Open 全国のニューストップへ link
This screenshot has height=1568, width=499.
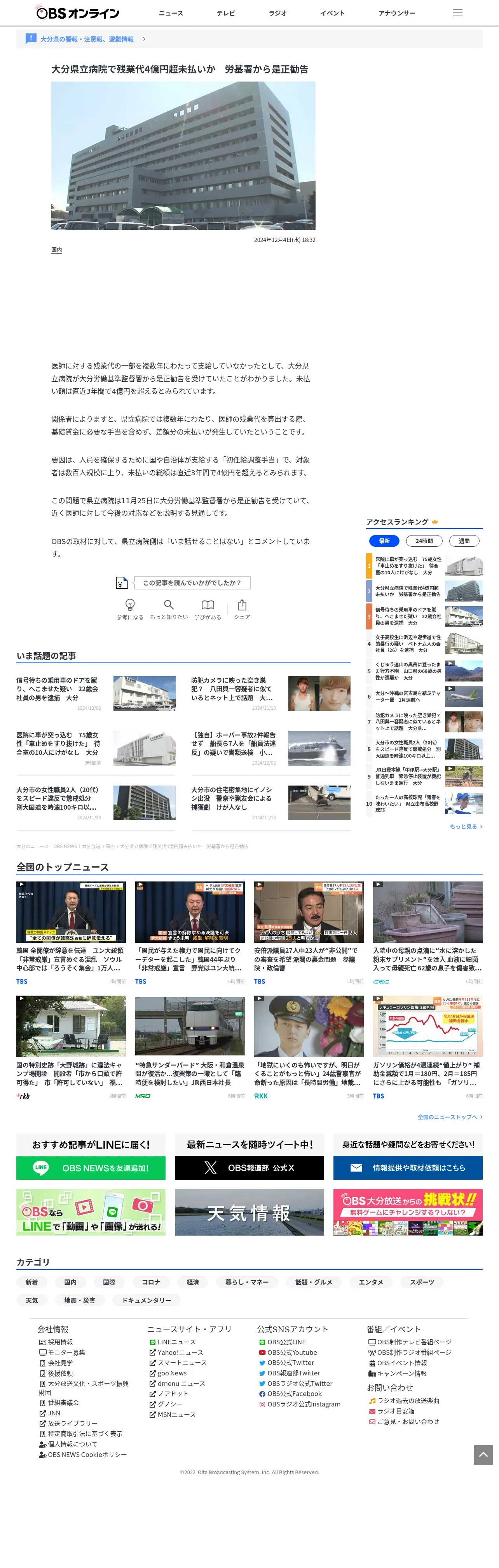449,1117
